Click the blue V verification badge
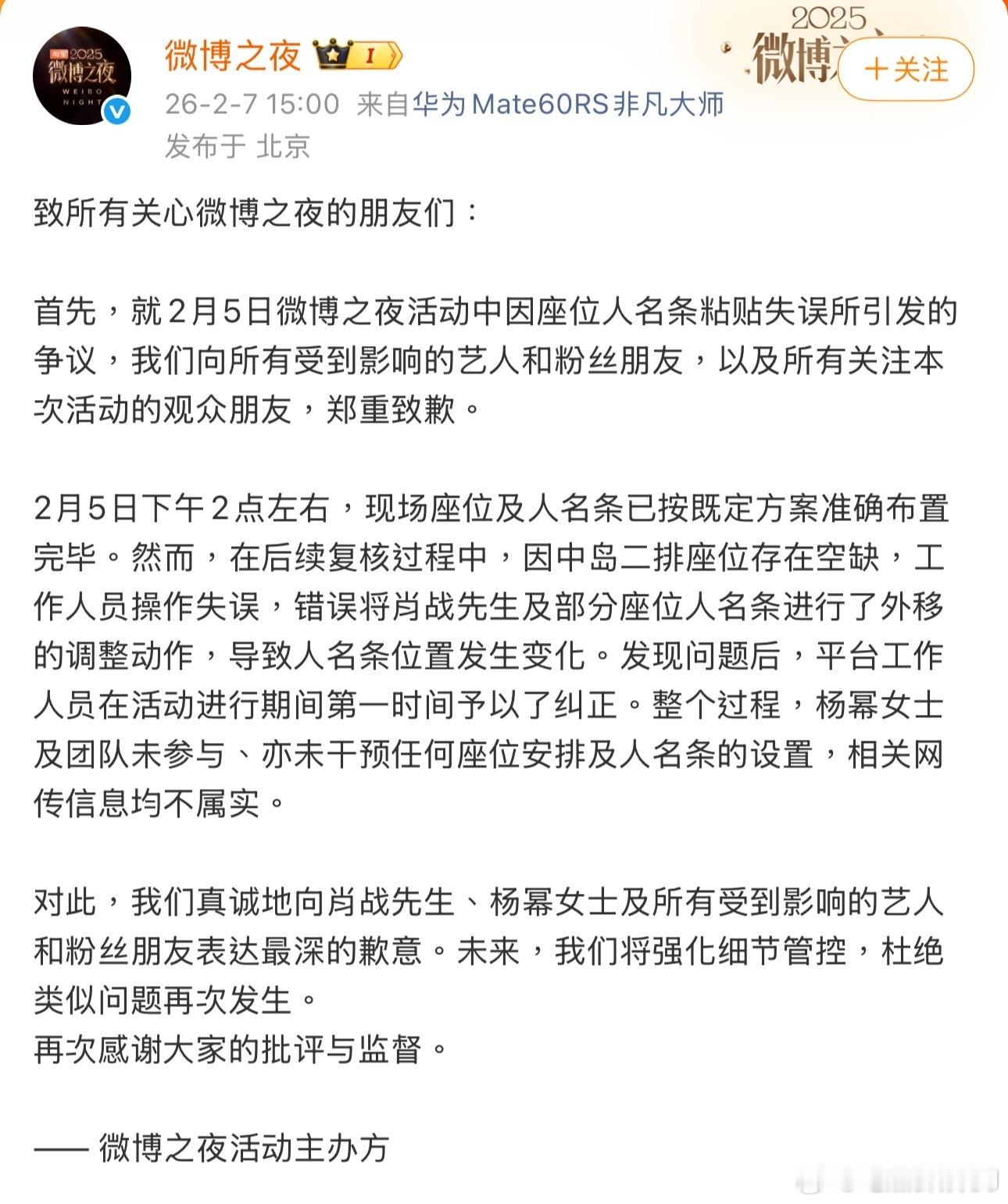The height and width of the screenshot is (1204, 1008). click(117, 111)
